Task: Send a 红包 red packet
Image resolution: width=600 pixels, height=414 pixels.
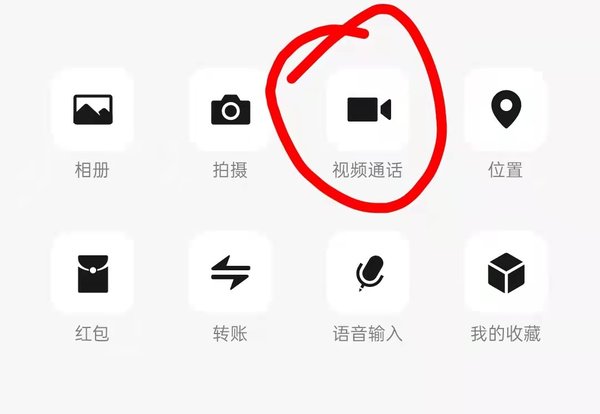Action: coord(92,272)
